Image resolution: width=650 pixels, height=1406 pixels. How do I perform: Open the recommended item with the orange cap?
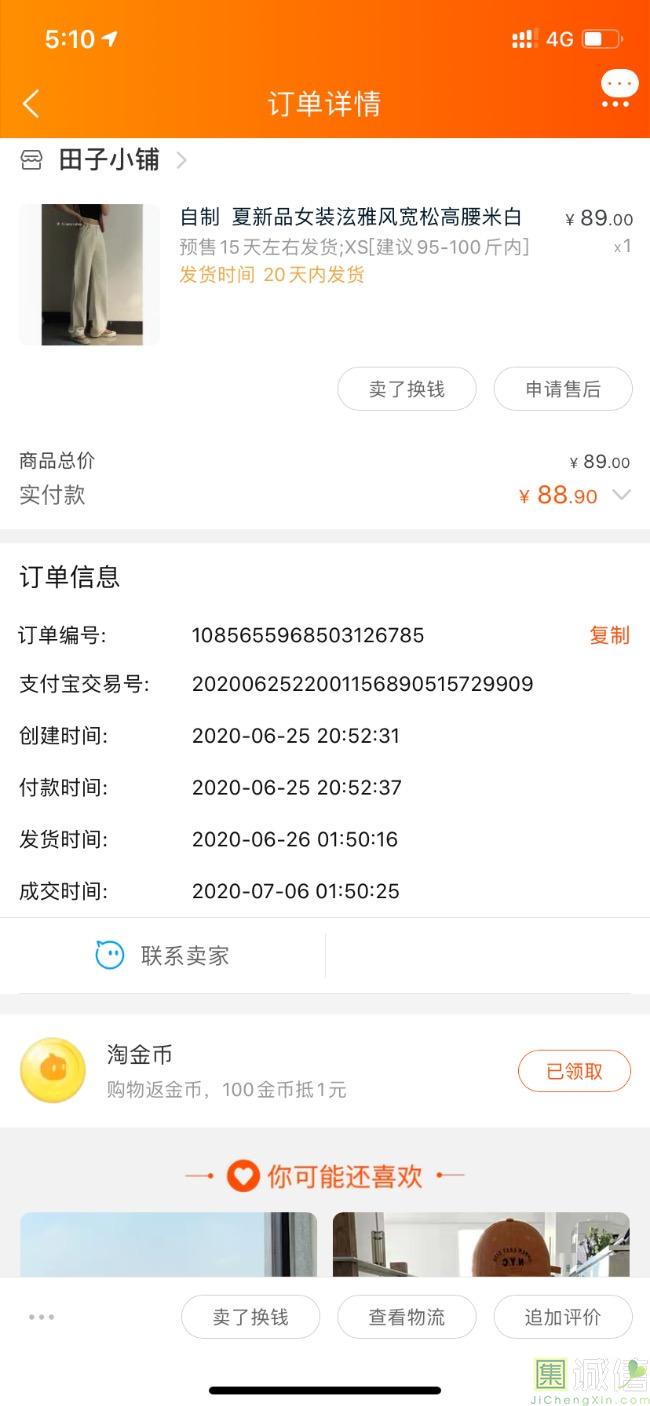(481, 1244)
